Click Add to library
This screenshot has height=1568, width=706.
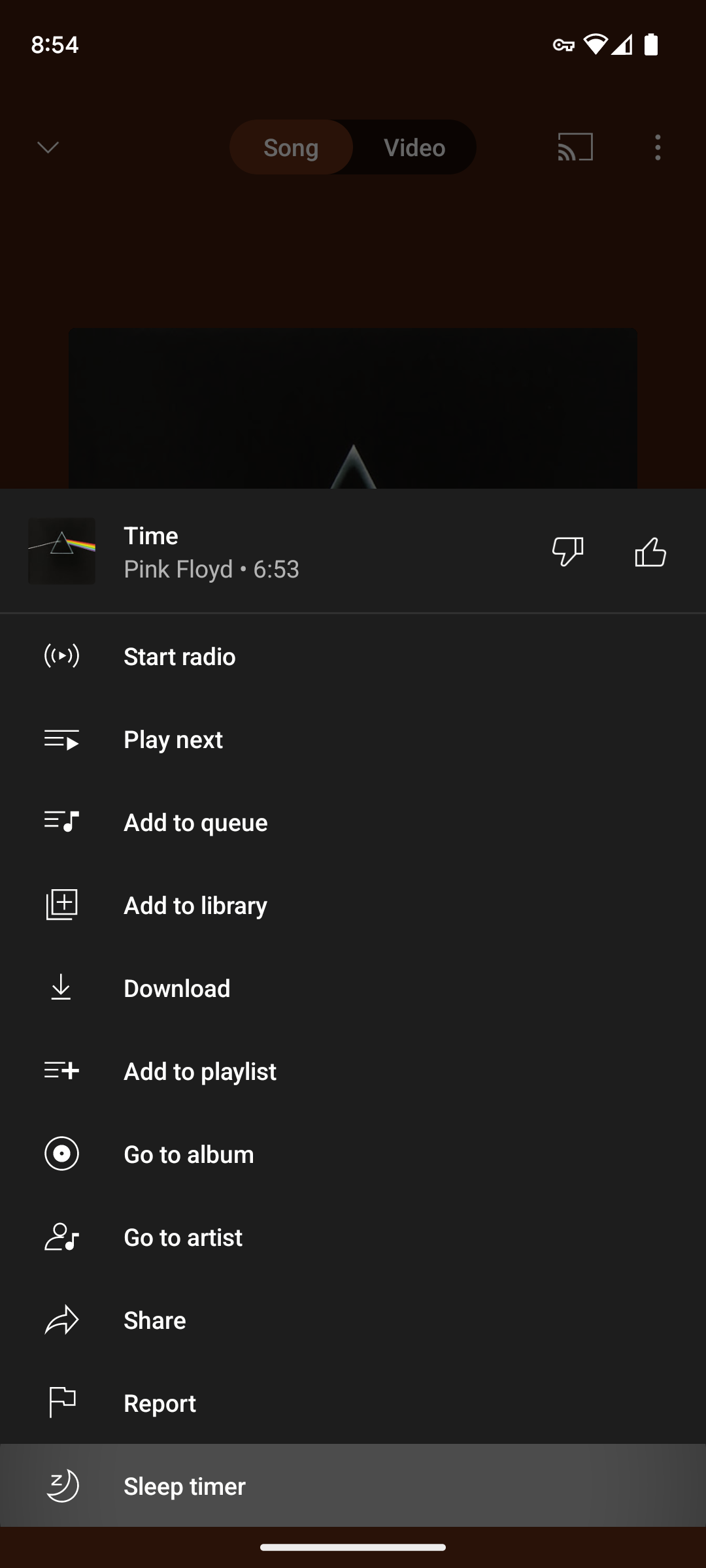coord(195,905)
